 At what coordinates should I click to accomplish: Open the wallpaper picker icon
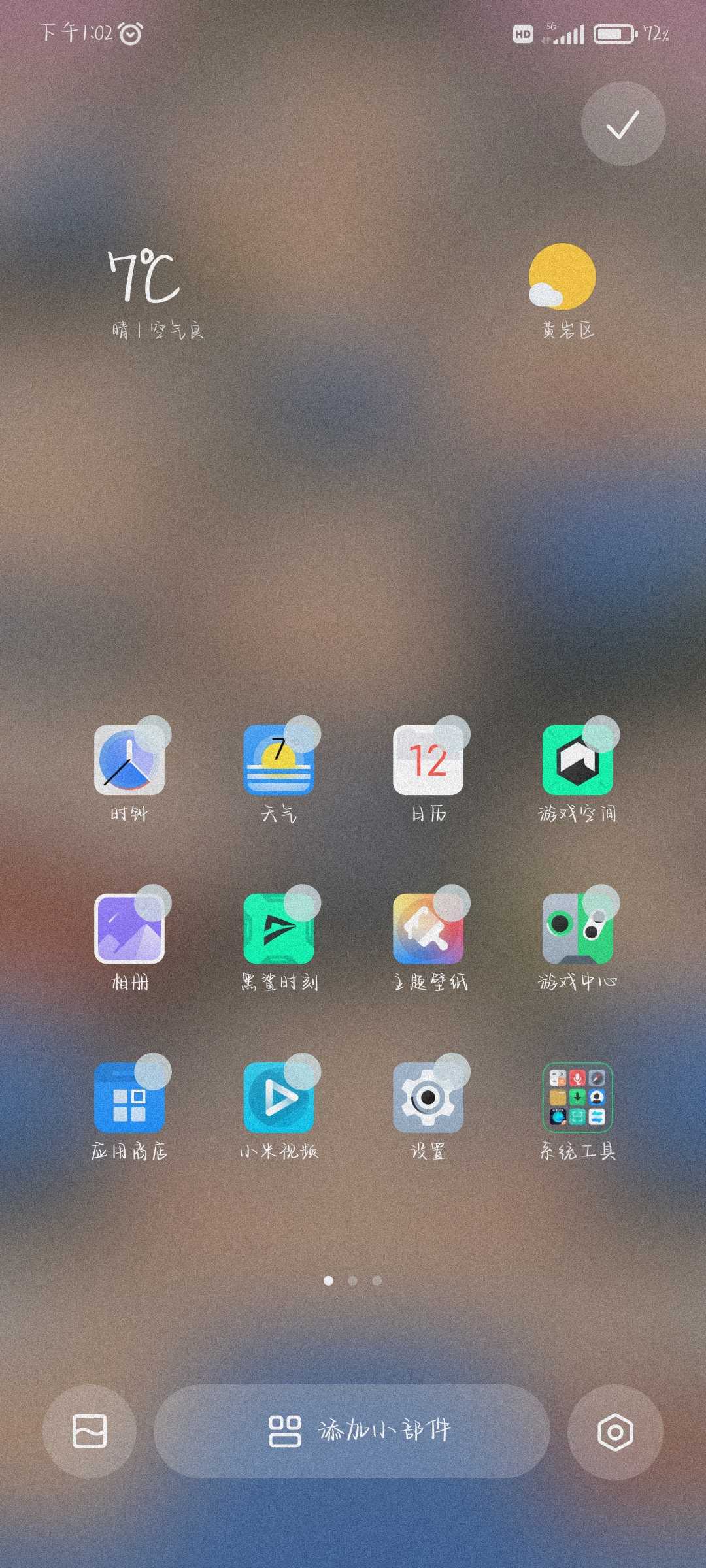[90, 1431]
